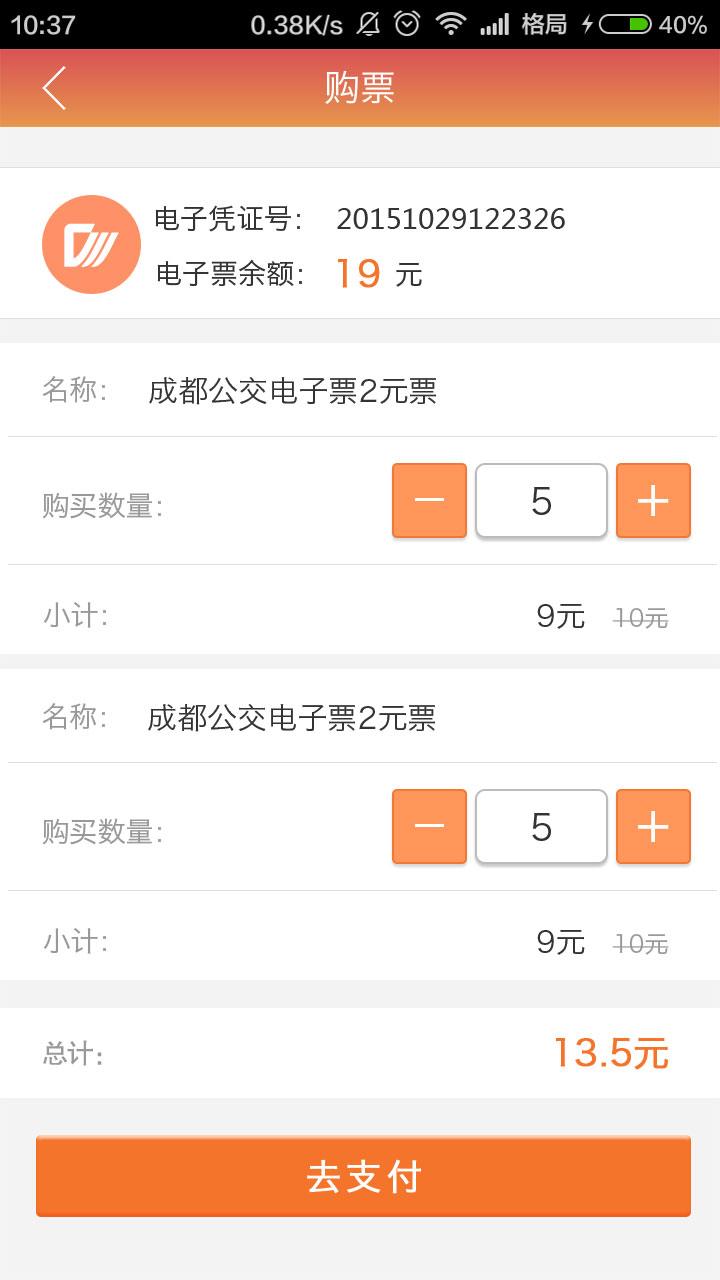Tap the orange bus pass app logo
The width and height of the screenshot is (720, 1280).
tap(91, 243)
